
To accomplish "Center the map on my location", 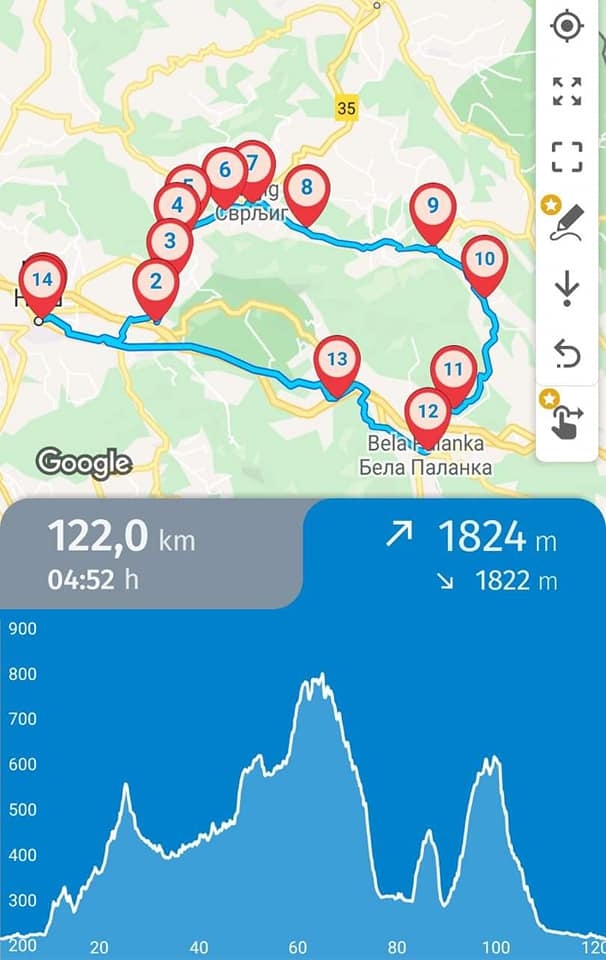I will pos(567,26).
